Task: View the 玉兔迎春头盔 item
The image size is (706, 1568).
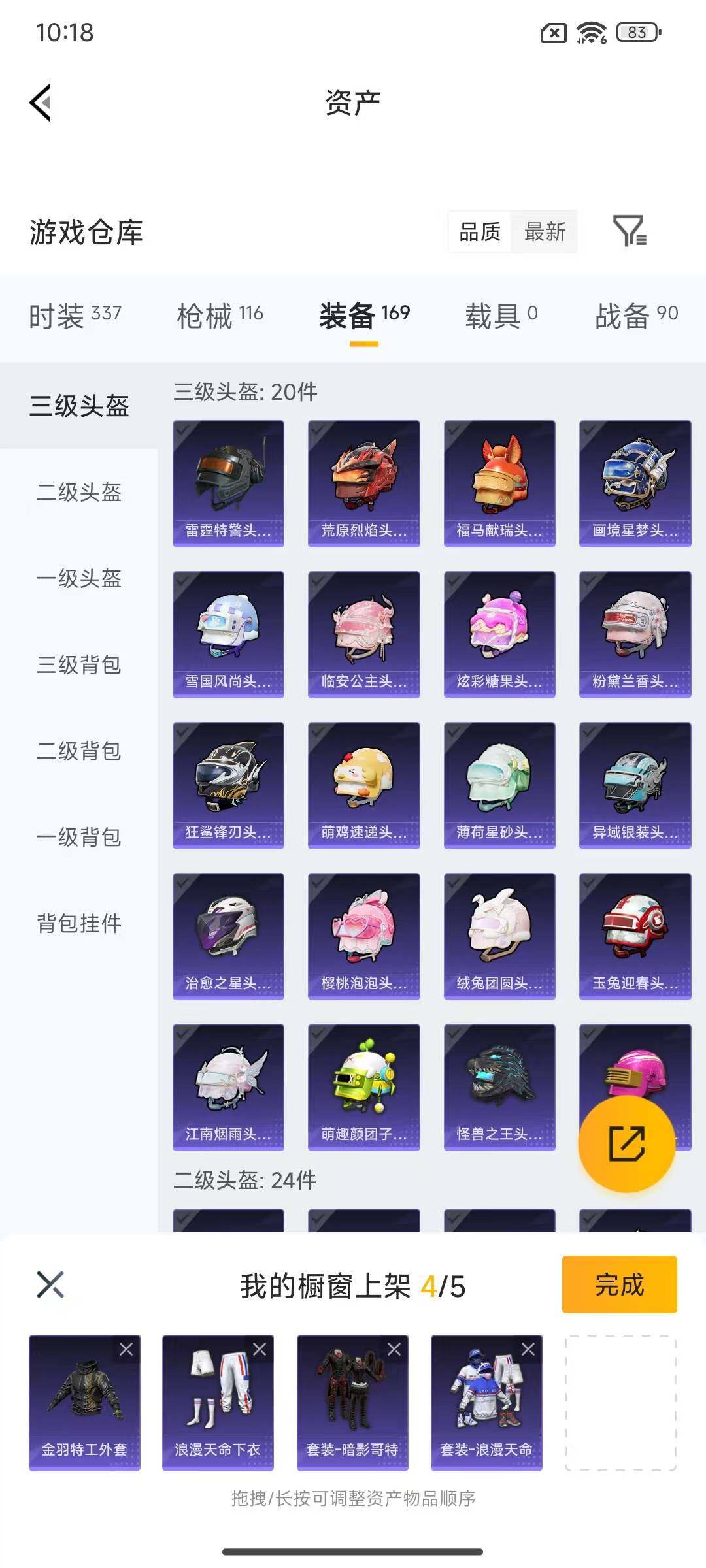Action: pyautogui.click(x=633, y=936)
